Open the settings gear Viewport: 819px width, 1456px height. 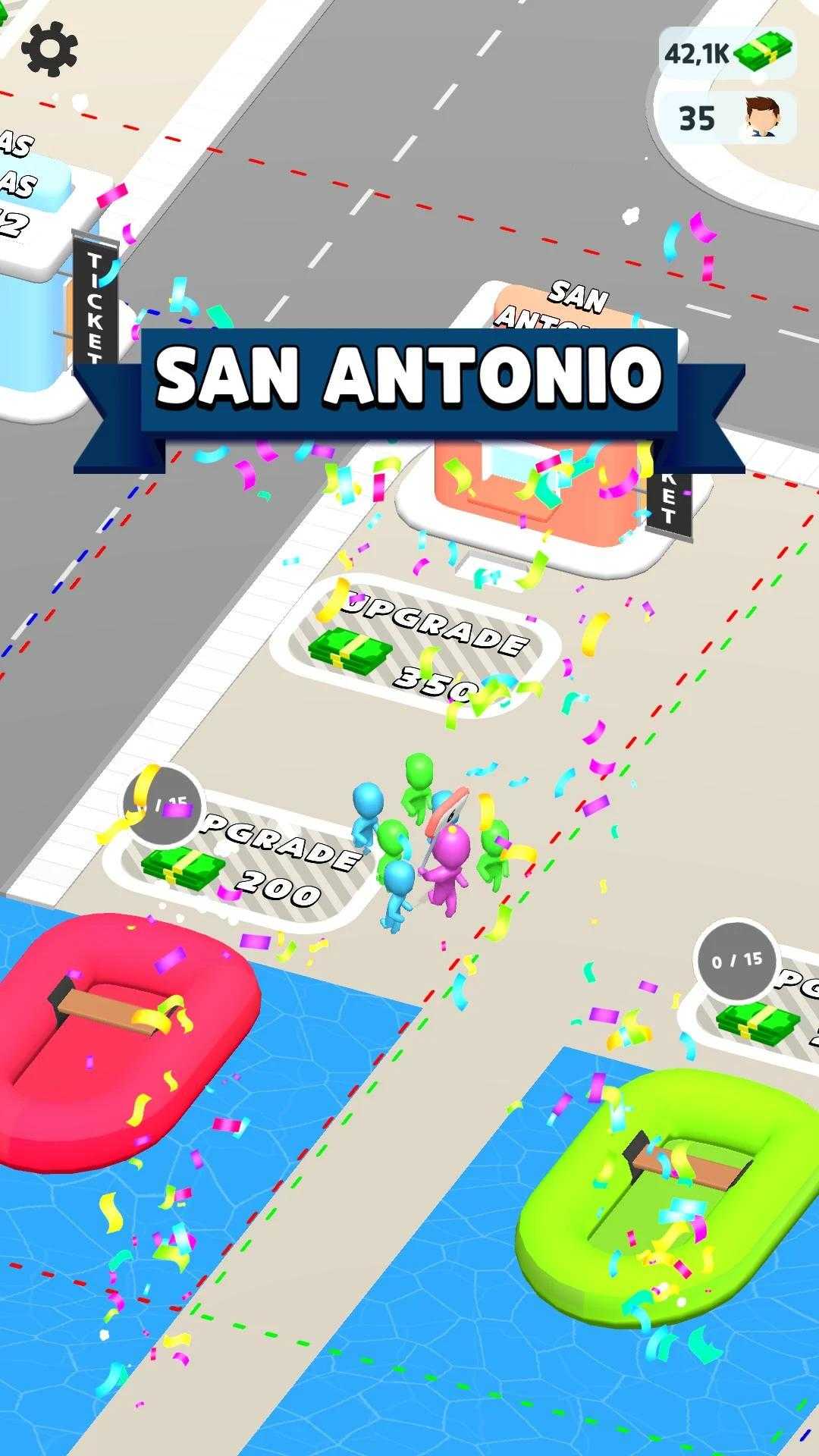tap(49, 48)
